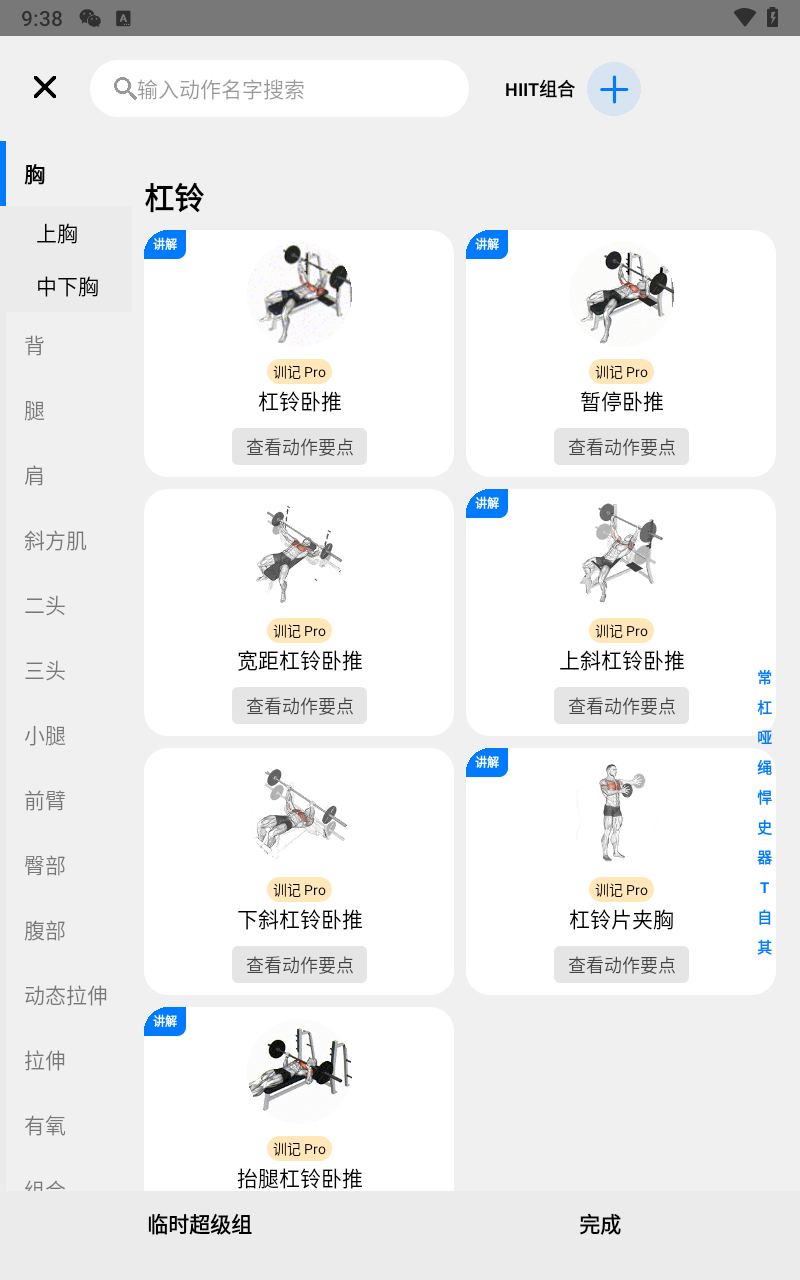Choose the 宽距杠铃卧推 exercise card
The height and width of the screenshot is (1280, 800).
pyautogui.click(x=299, y=590)
